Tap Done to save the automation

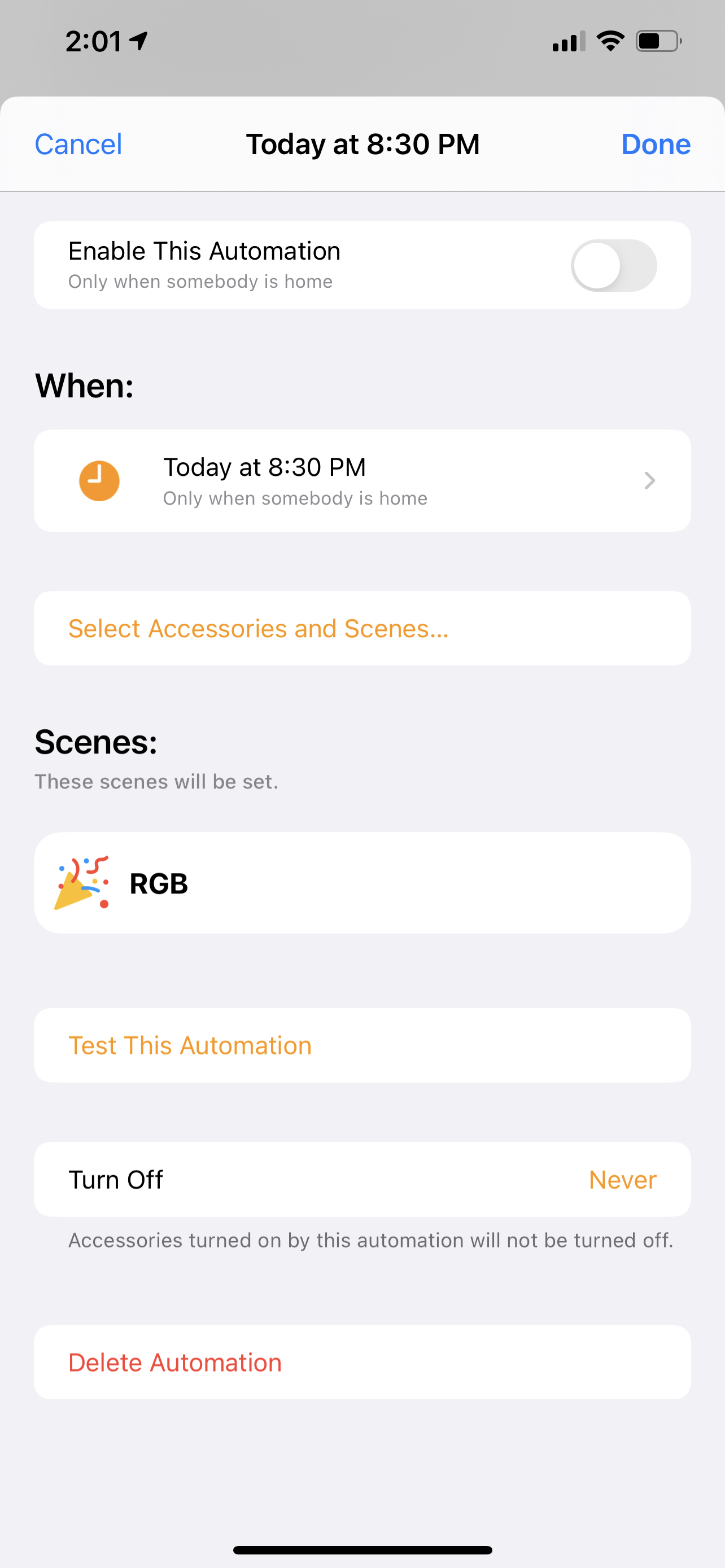[x=655, y=144]
